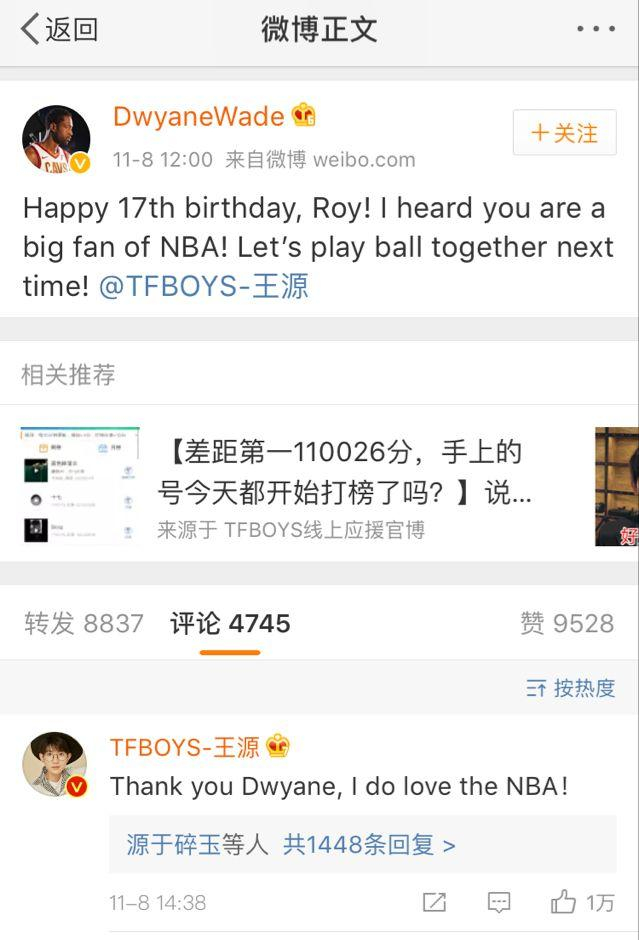The image size is (639, 940).
Task: Reply to TFBOYS-王源's comment
Action: coord(498,903)
